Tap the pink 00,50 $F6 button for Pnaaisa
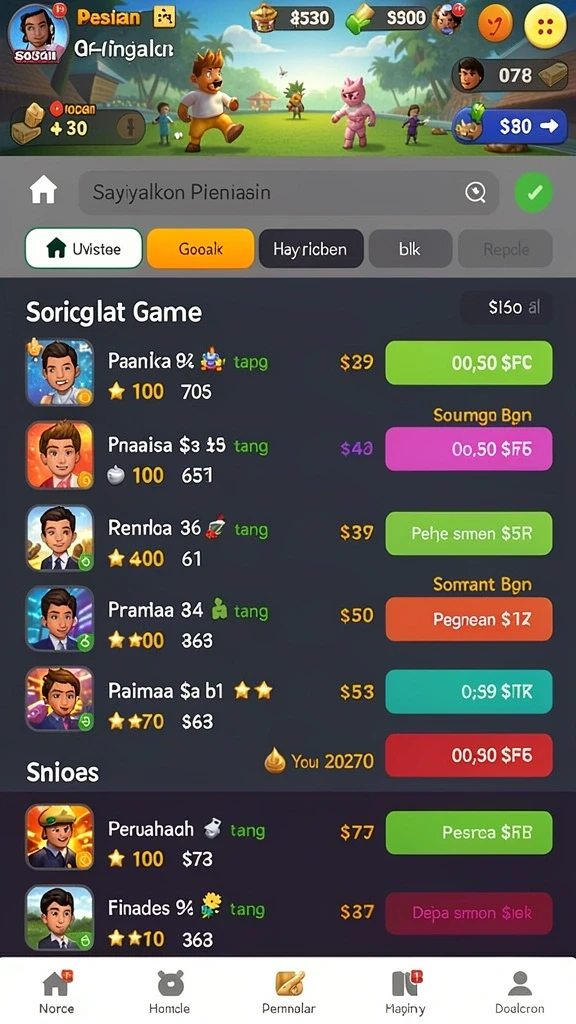Viewport: 576px width, 1024px height. [x=469, y=449]
